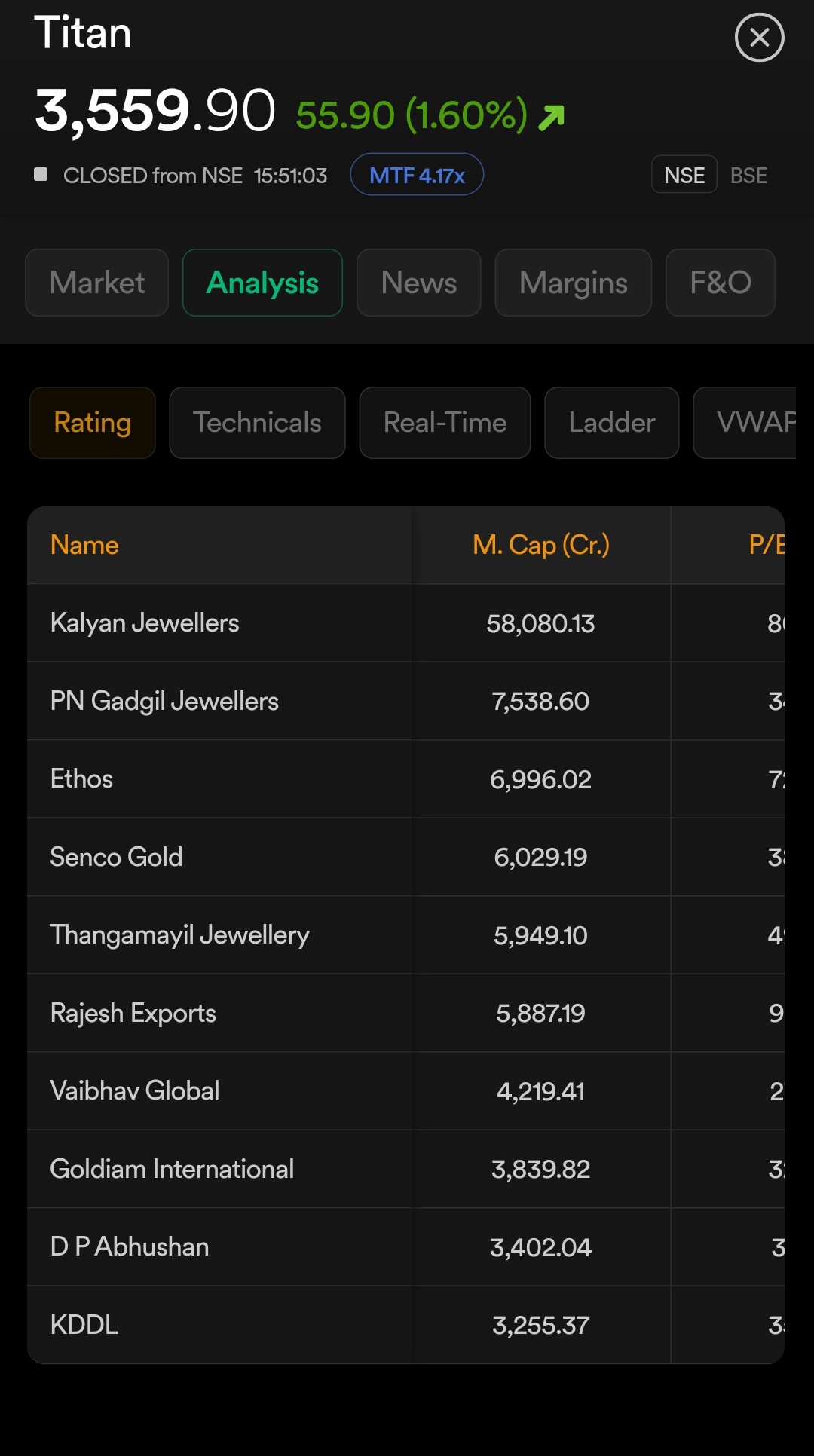Open the KDDL row
The image size is (814, 1456).
click(x=406, y=1325)
